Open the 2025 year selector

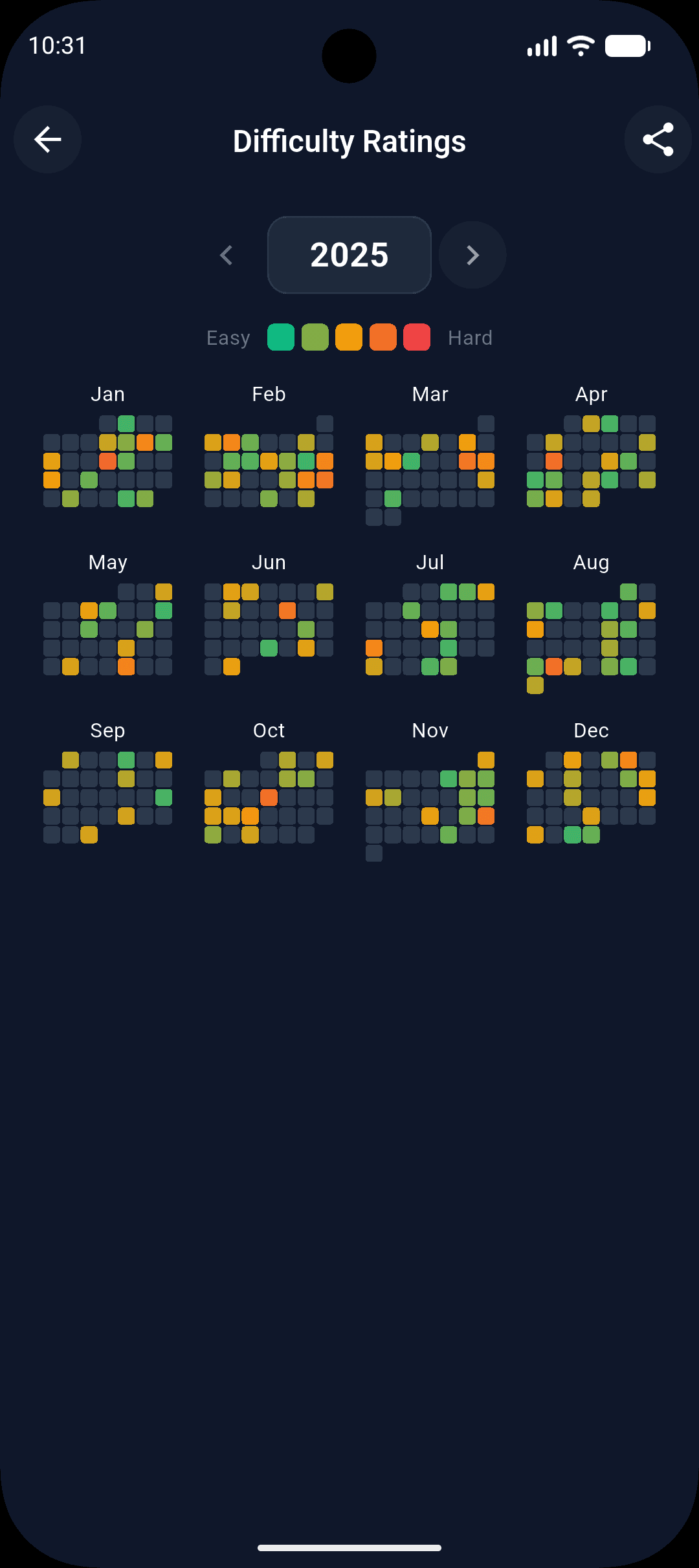pyautogui.click(x=349, y=255)
